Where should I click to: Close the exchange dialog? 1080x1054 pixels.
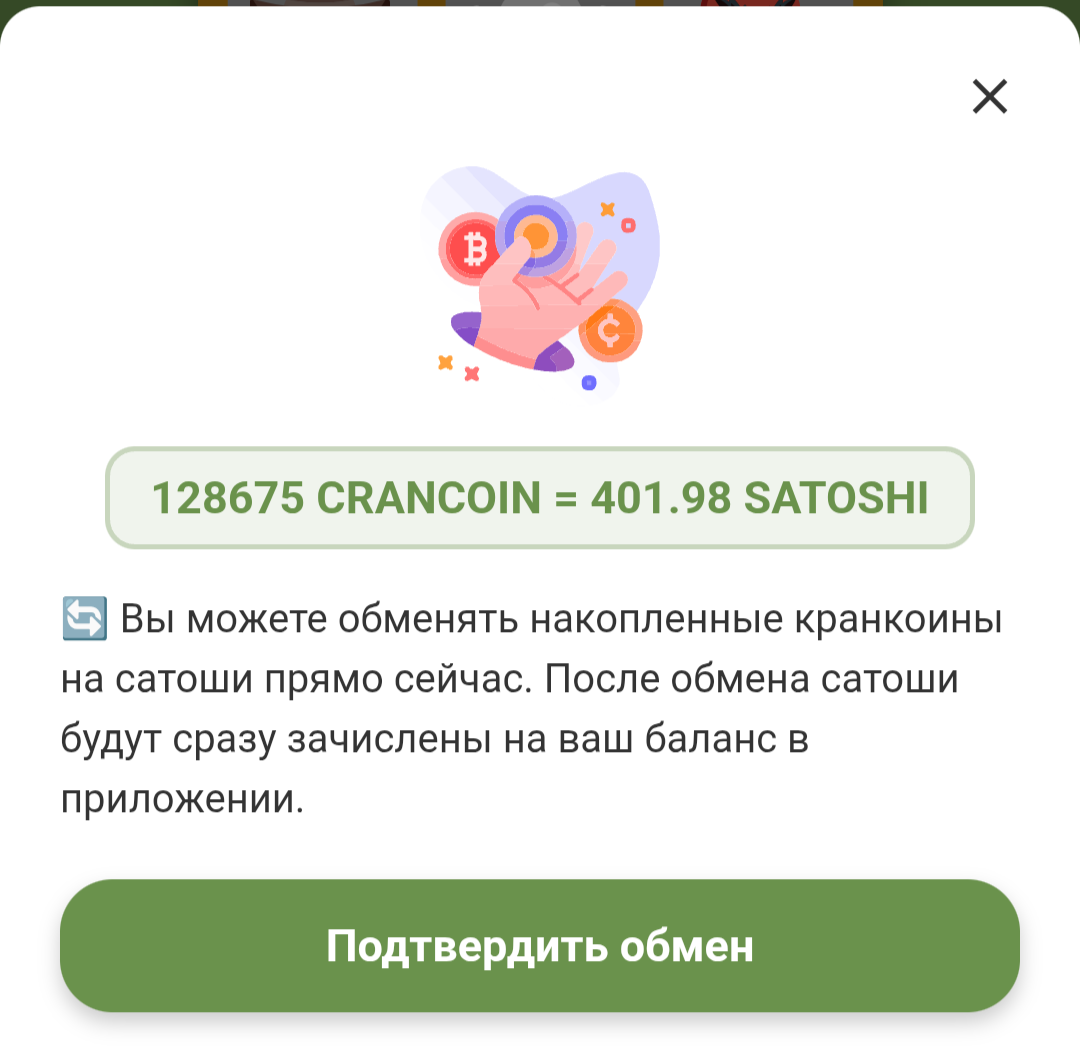pyautogui.click(x=989, y=97)
